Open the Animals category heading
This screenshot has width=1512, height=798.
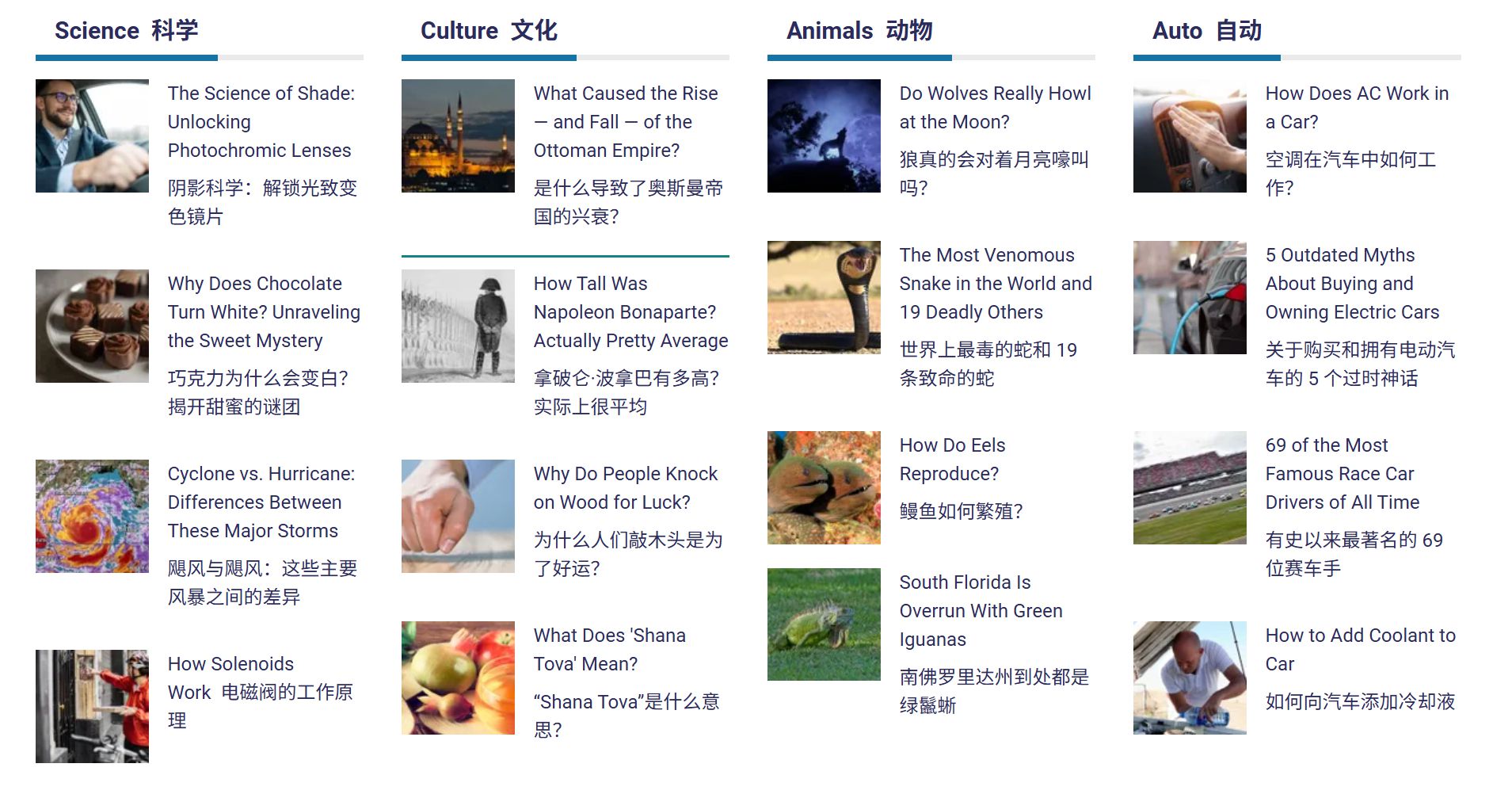click(x=859, y=31)
